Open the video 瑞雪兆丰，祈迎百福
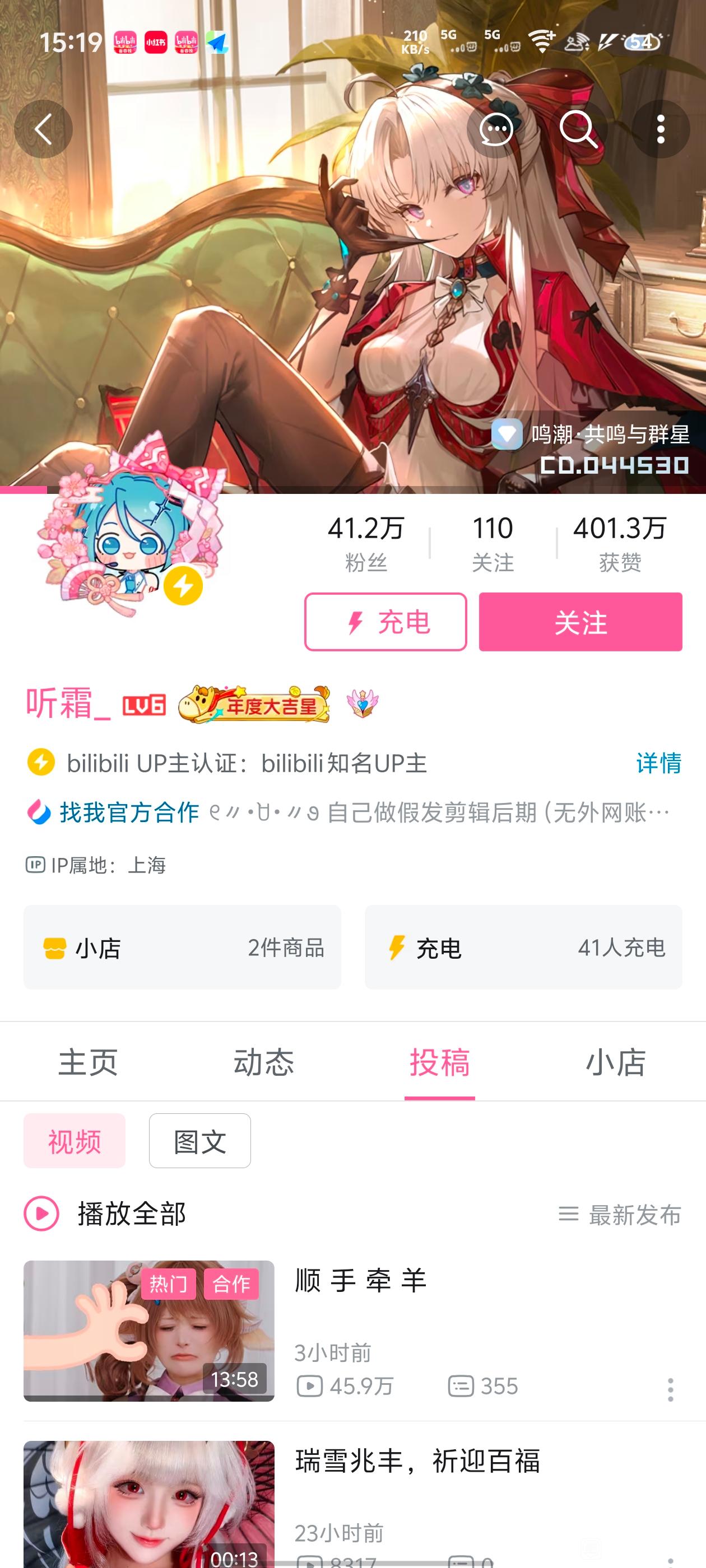Image resolution: width=706 pixels, height=1568 pixels. pyautogui.click(x=418, y=1461)
